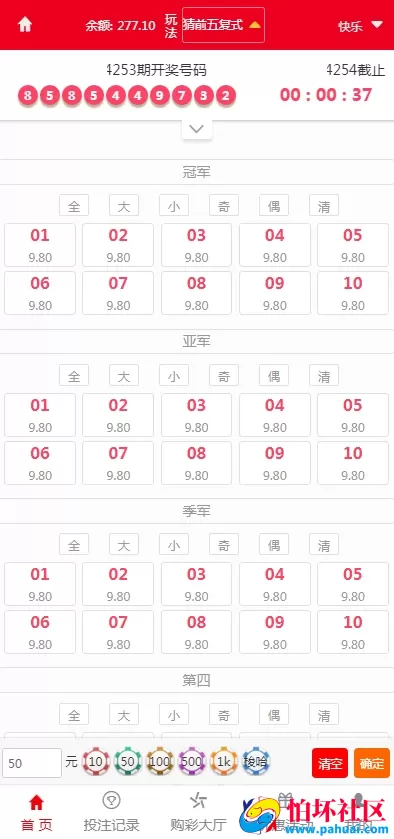Open the 快乐 dropdown menu
Image resolution: width=394 pixels, height=839 pixels.
coord(360,25)
